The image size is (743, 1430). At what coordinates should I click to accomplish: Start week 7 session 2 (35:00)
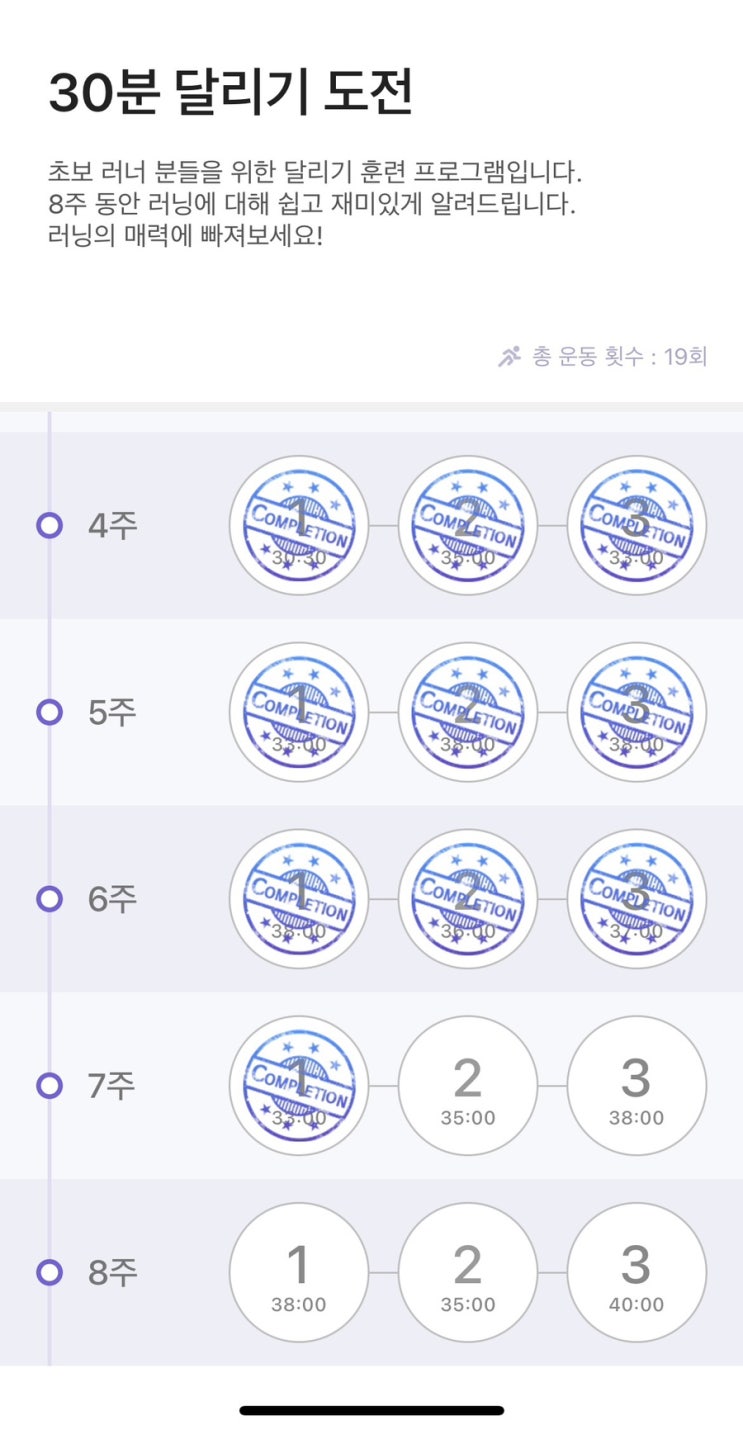(x=468, y=1086)
